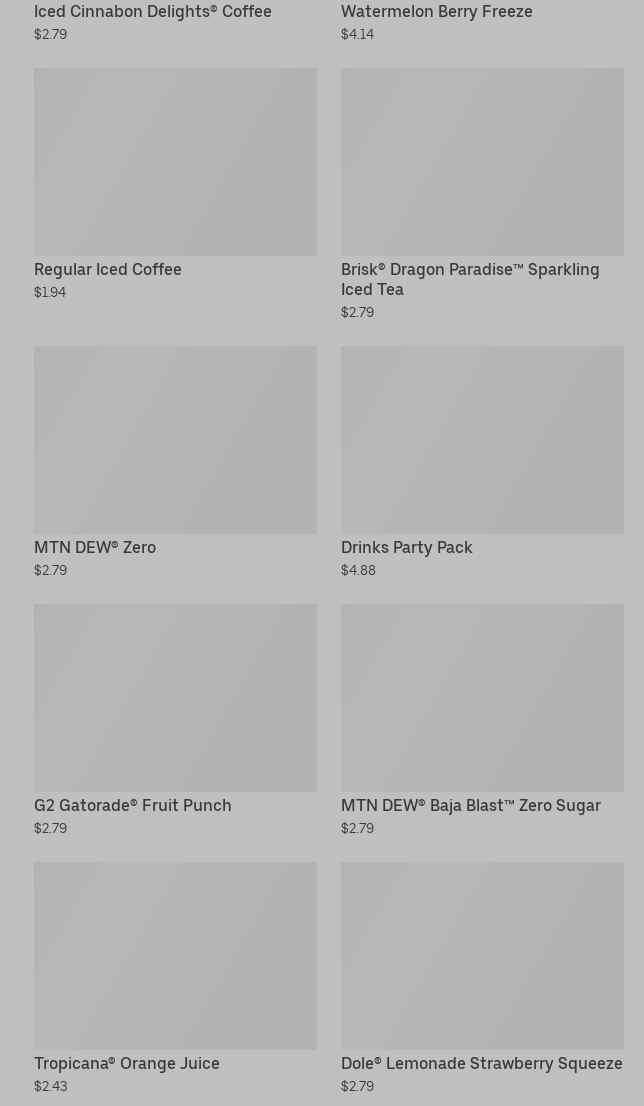Open Brisk Dragon Paradise Sparkling Iced Tea

481,162
